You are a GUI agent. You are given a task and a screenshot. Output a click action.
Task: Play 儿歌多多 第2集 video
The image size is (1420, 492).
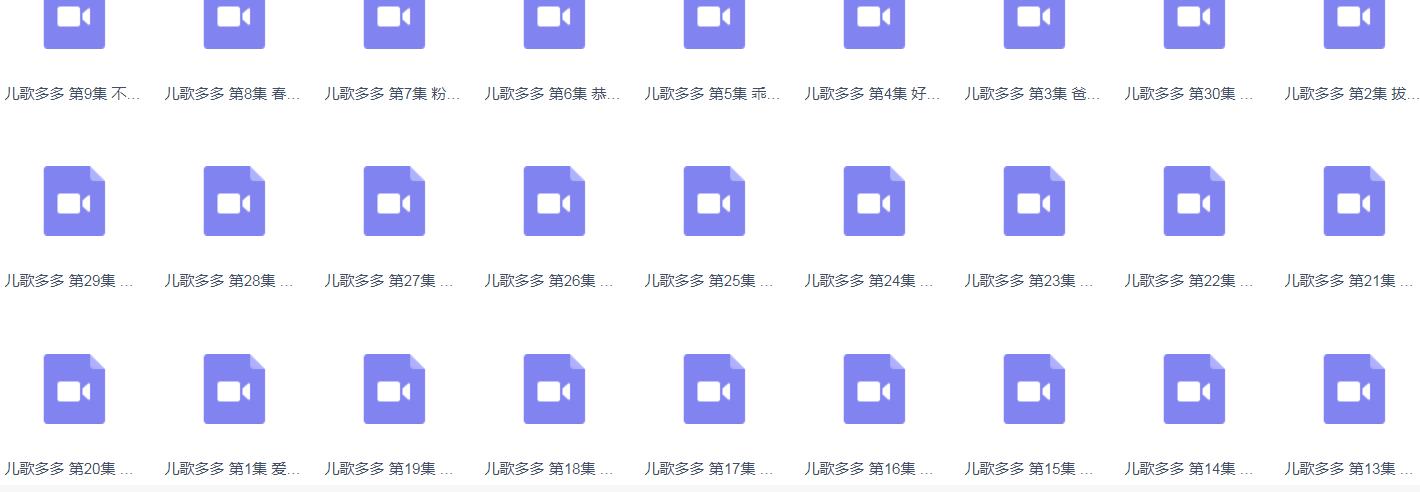(x=1354, y=22)
